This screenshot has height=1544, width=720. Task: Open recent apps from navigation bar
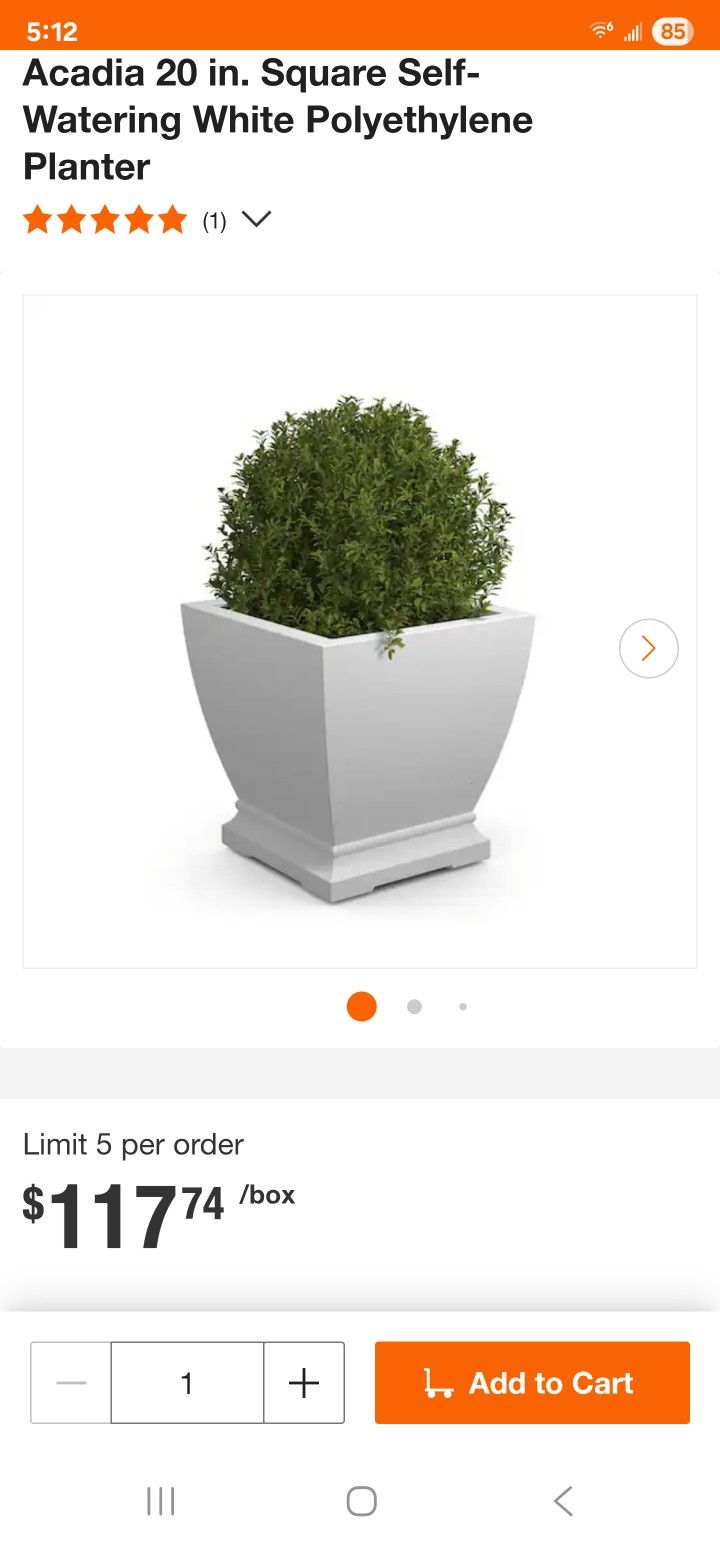tap(160, 1501)
